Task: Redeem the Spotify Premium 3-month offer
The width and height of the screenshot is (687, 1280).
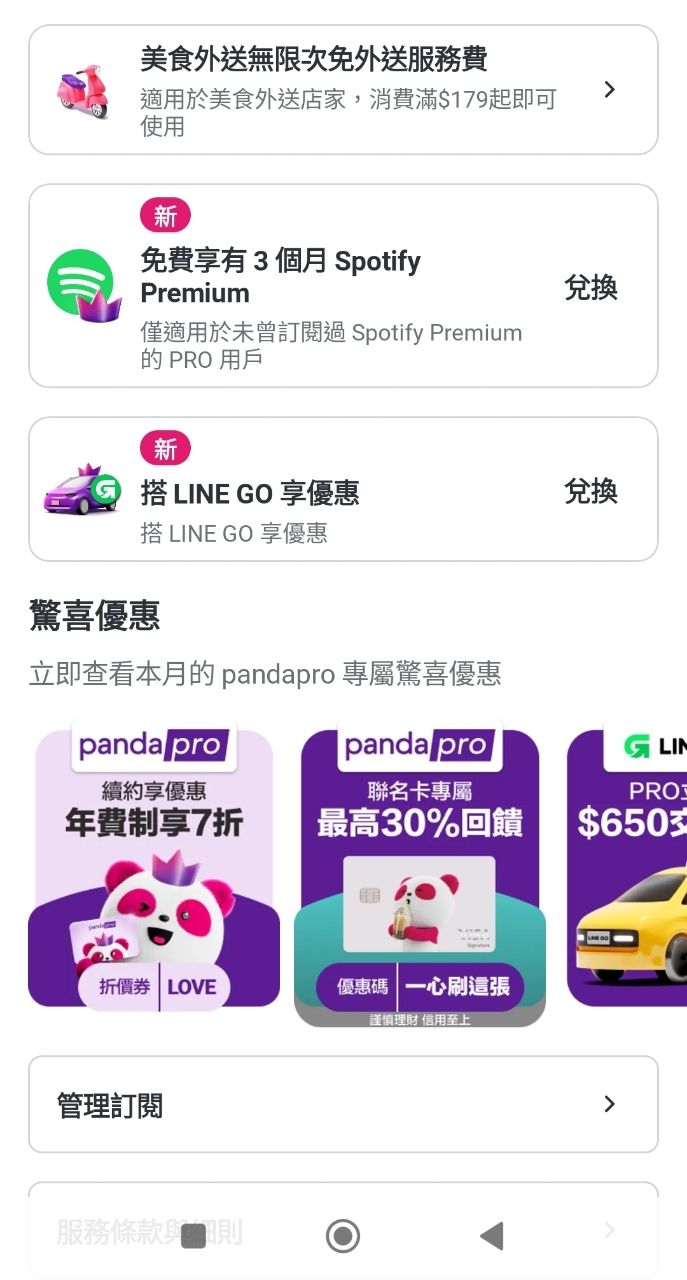Action: (590, 288)
